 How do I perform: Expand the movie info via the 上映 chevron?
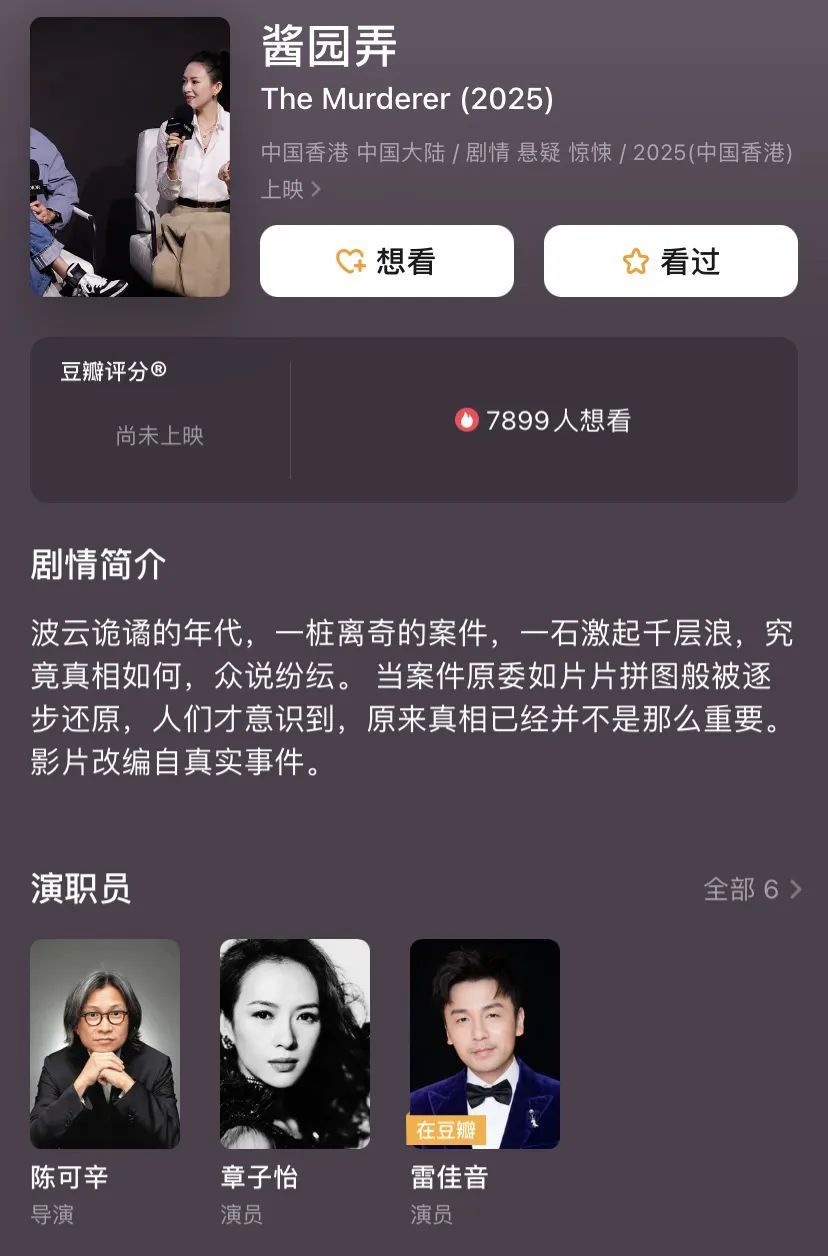(x=316, y=189)
